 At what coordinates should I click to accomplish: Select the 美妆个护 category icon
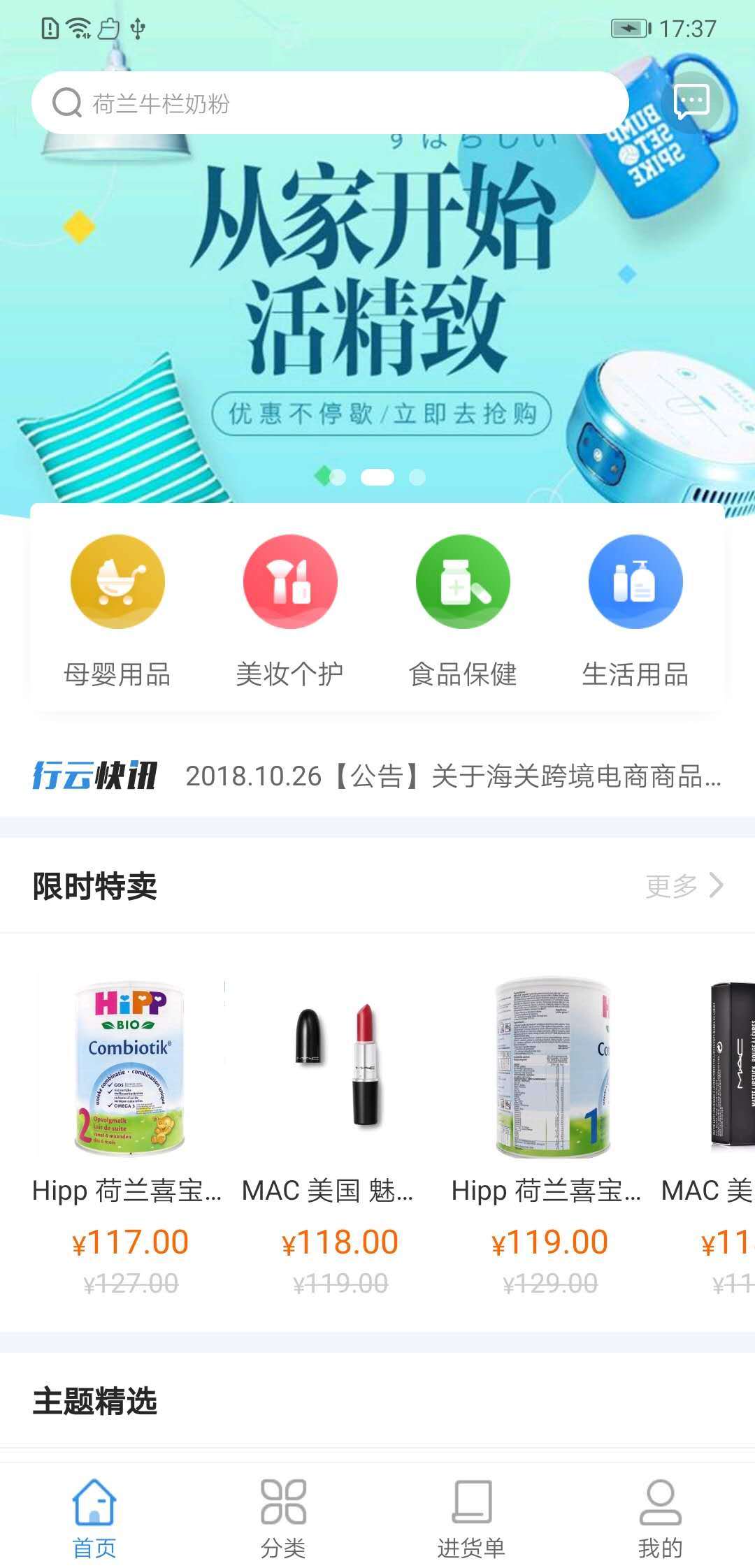pos(289,582)
